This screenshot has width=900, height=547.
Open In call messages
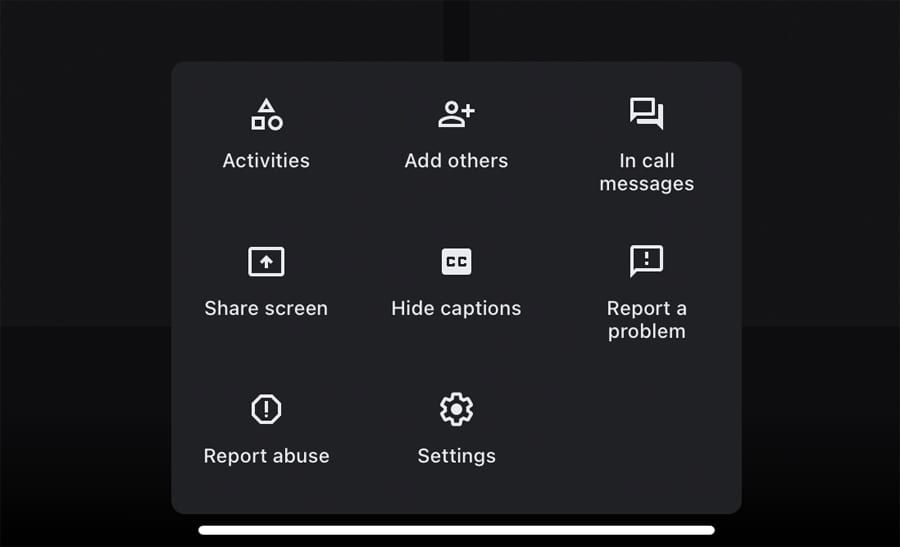(x=646, y=145)
